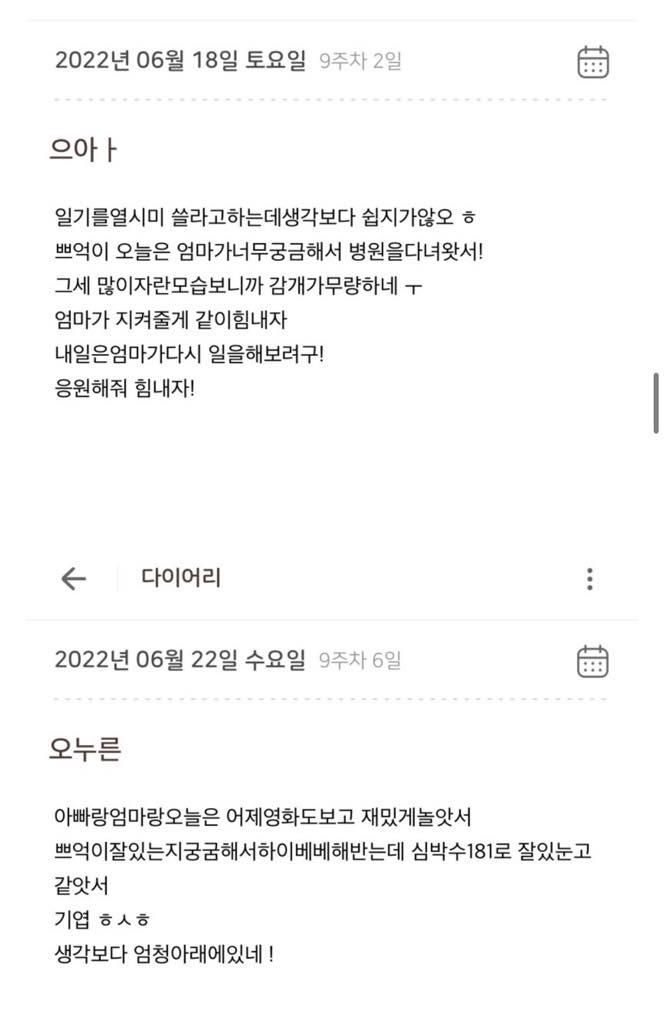
Task: Open calendar icon for 06월 18일 entry
Action: 593,62
